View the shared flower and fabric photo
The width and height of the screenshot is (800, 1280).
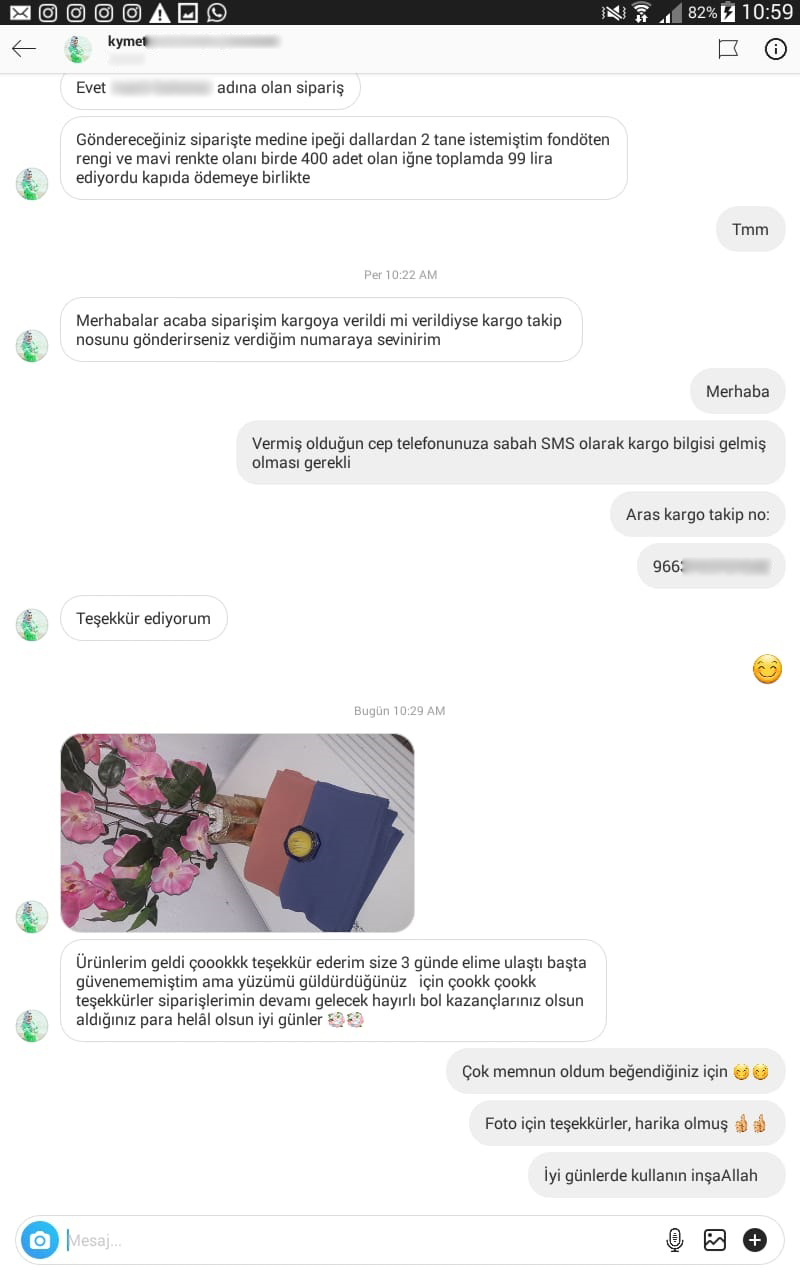(237, 832)
